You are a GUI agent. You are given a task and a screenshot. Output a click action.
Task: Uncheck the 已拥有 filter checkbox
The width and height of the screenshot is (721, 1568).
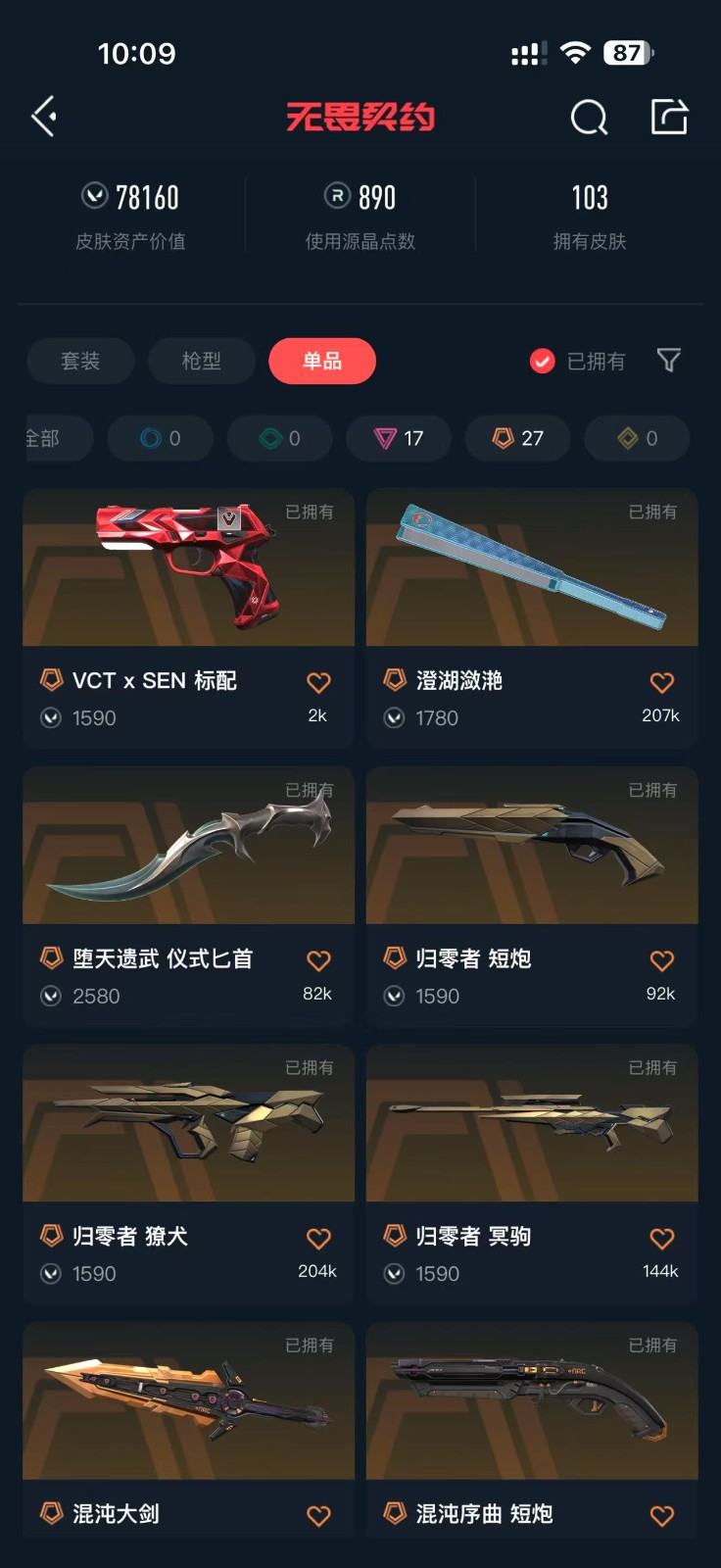coord(542,362)
